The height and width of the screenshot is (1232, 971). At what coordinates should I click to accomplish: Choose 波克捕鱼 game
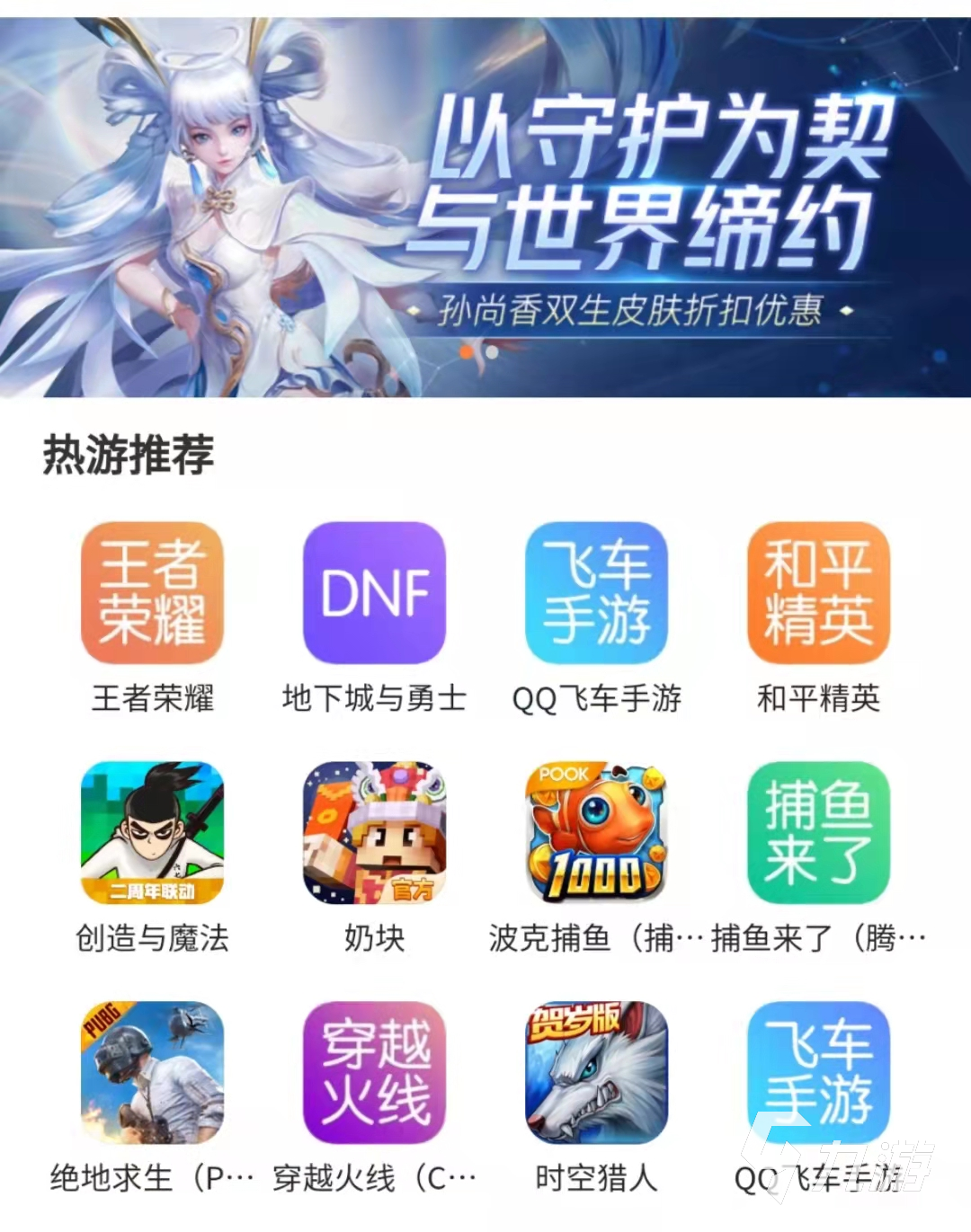(x=596, y=832)
